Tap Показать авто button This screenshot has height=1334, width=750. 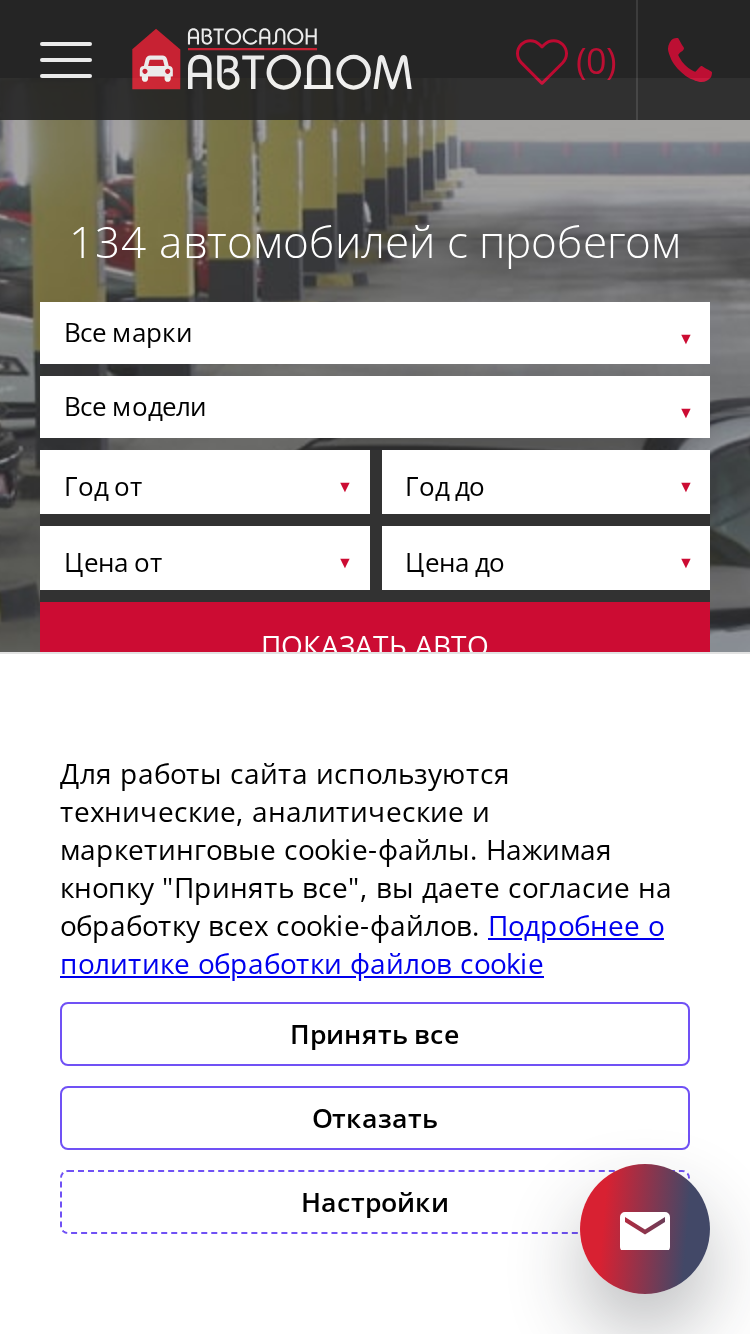[375, 628]
